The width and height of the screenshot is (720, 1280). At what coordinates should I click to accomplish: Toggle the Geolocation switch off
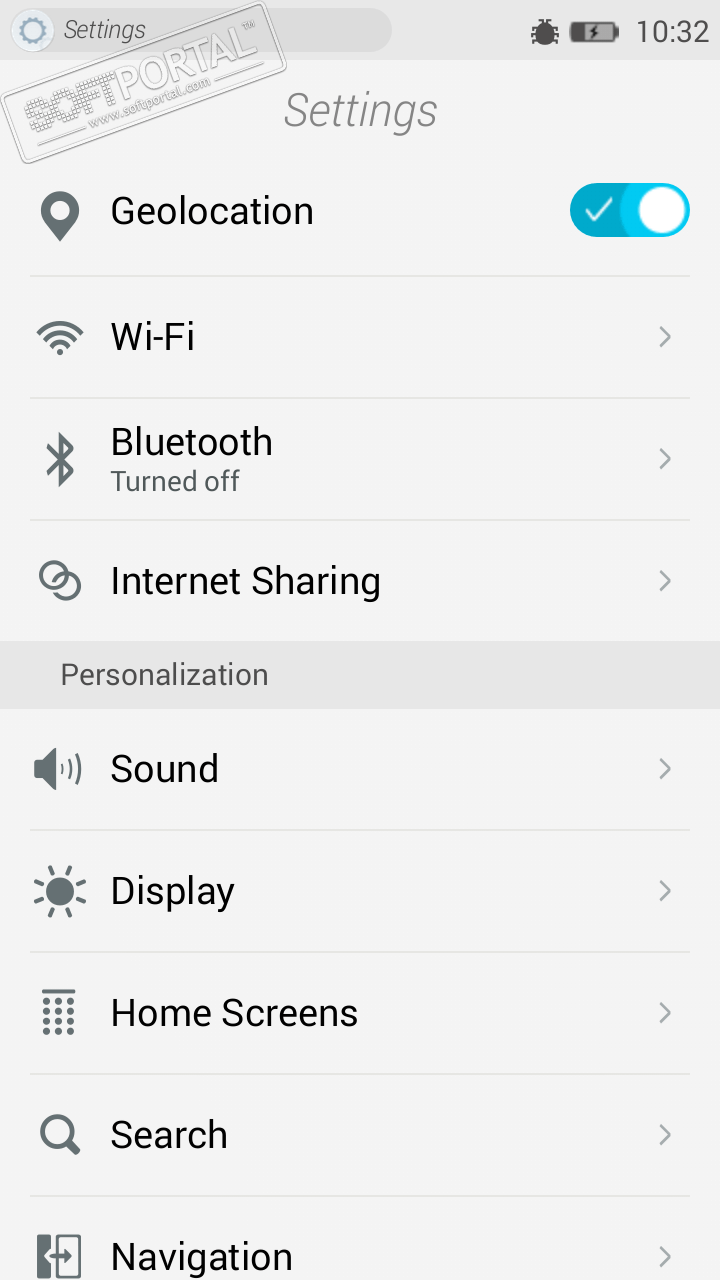point(629,210)
